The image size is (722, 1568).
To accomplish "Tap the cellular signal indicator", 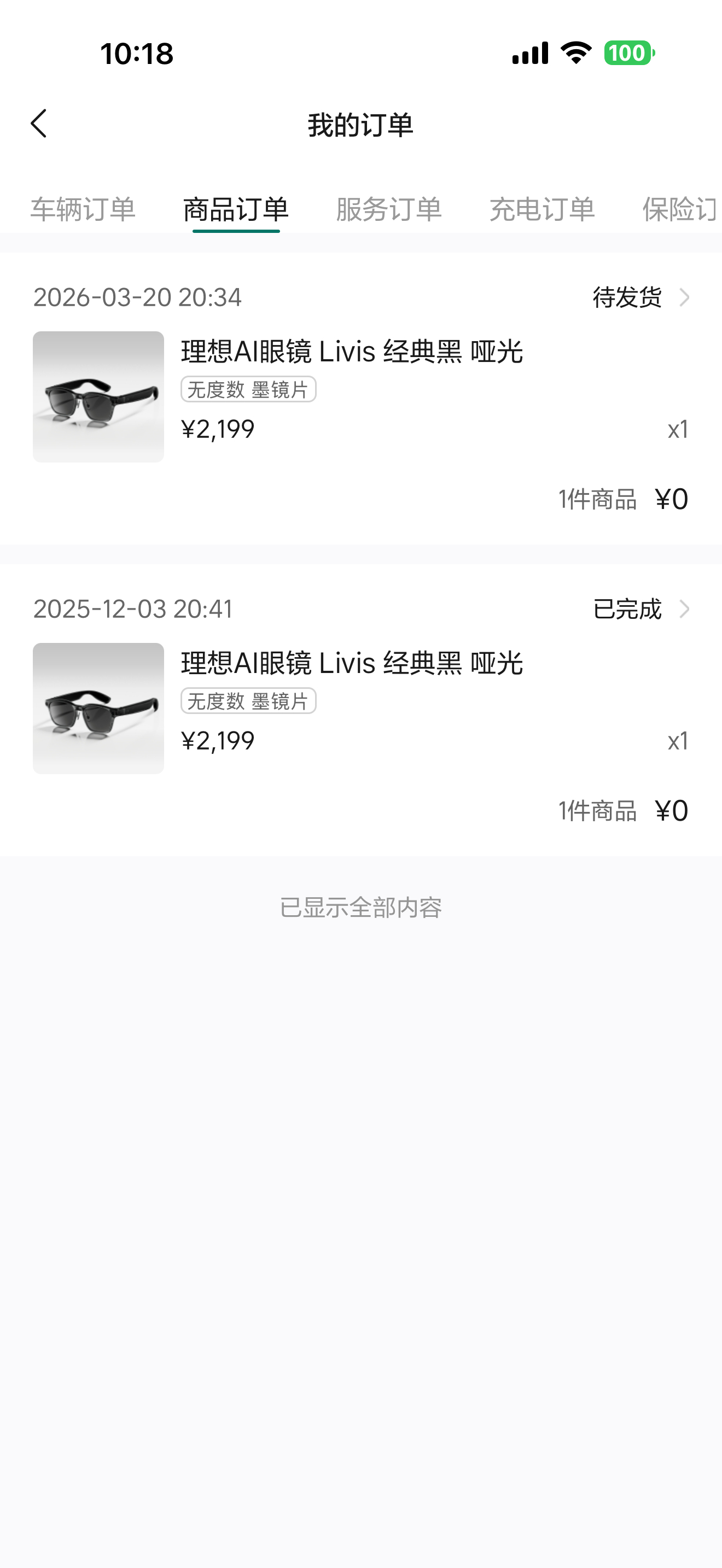I will pyautogui.click(x=529, y=54).
